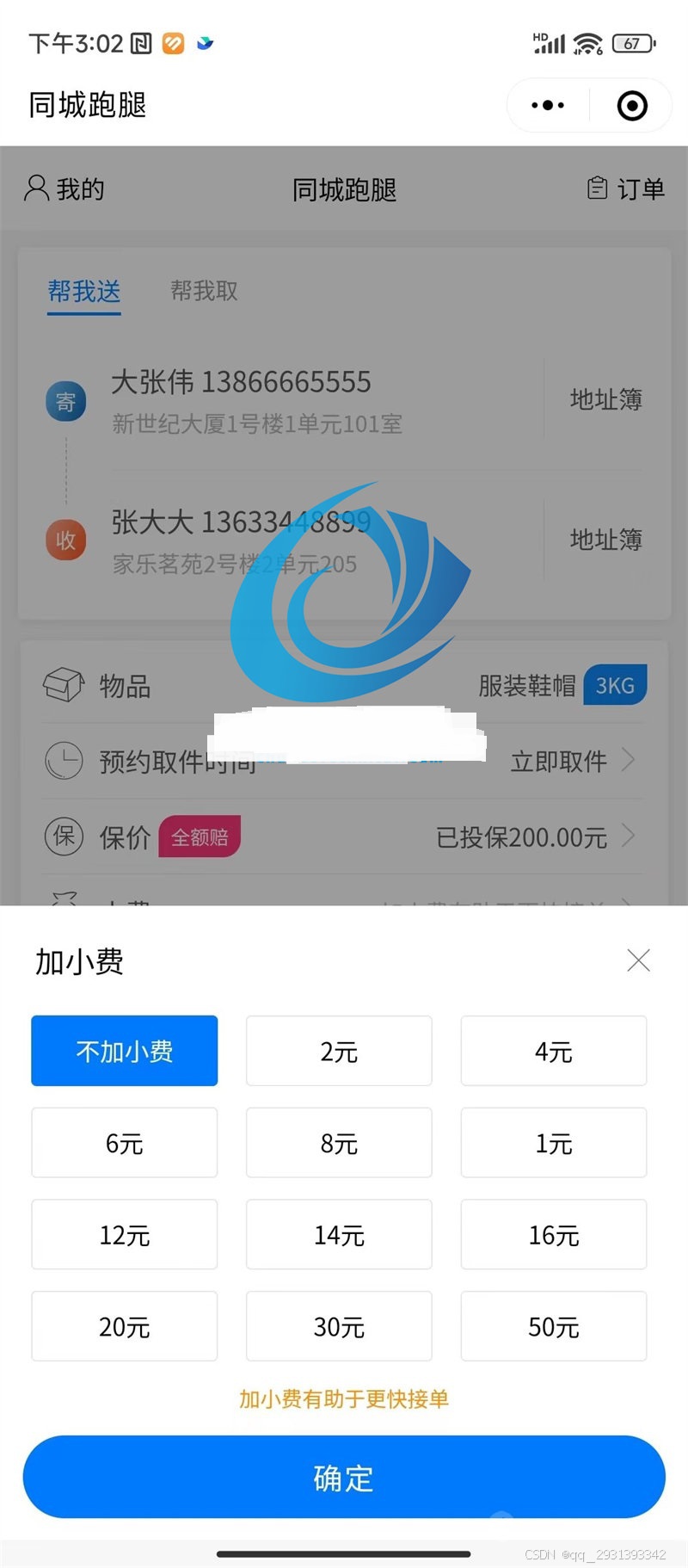Select the 16元 tip
Image resolution: width=688 pixels, height=1568 pixels.
(554, 1235)
